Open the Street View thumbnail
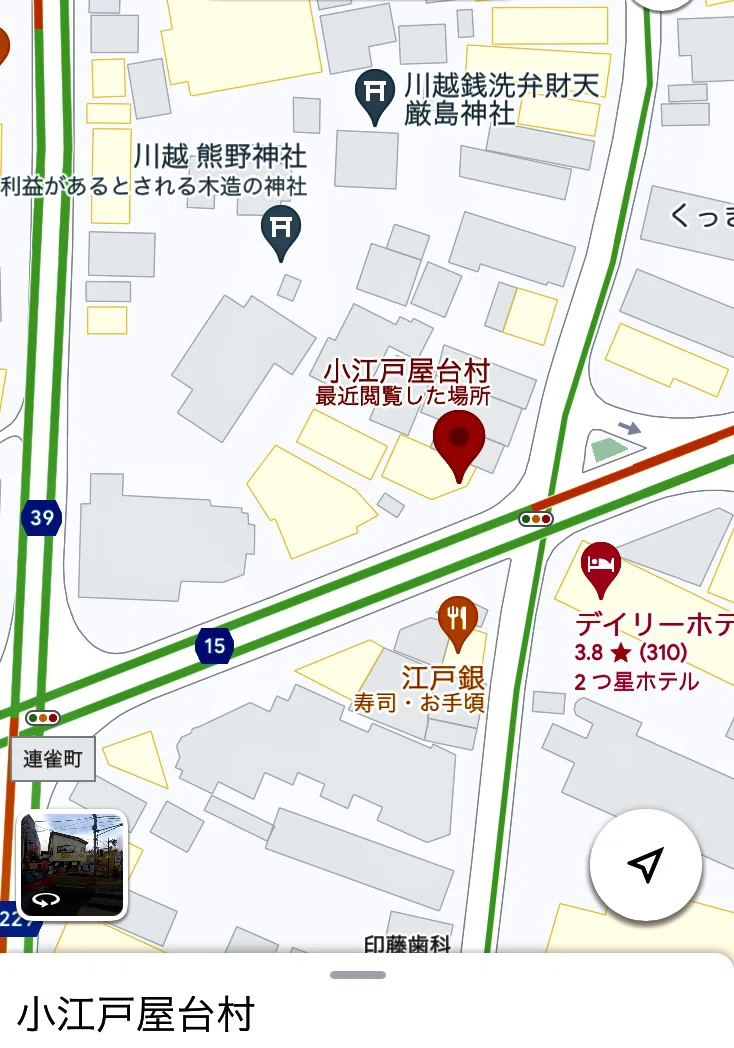 (x=72, y=865)
